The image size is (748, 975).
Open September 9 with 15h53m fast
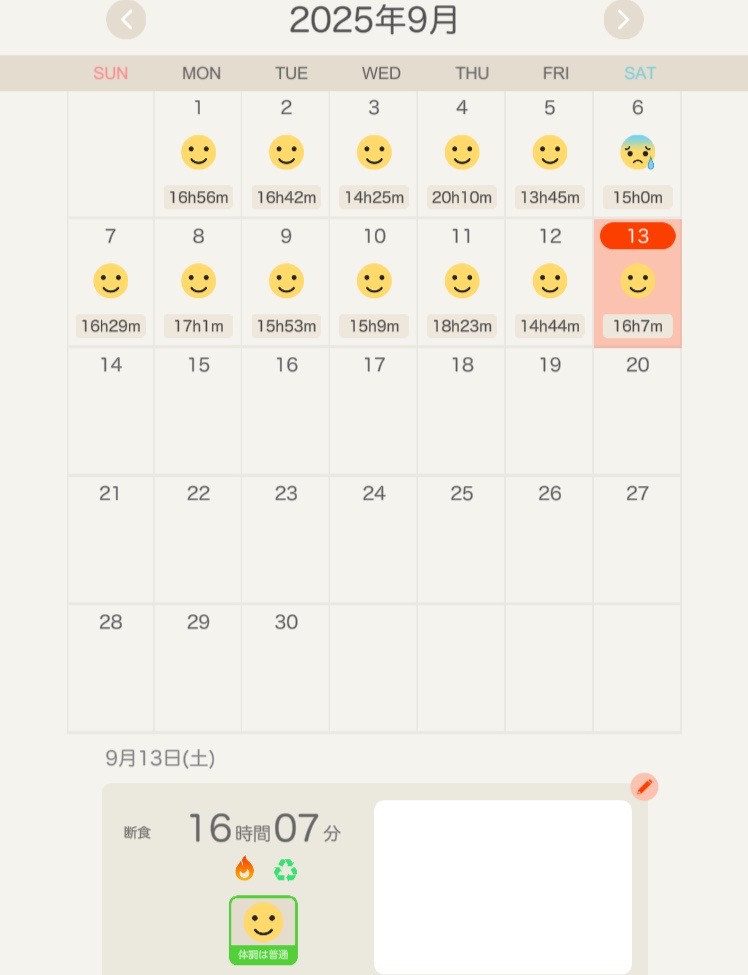point(286,283)
